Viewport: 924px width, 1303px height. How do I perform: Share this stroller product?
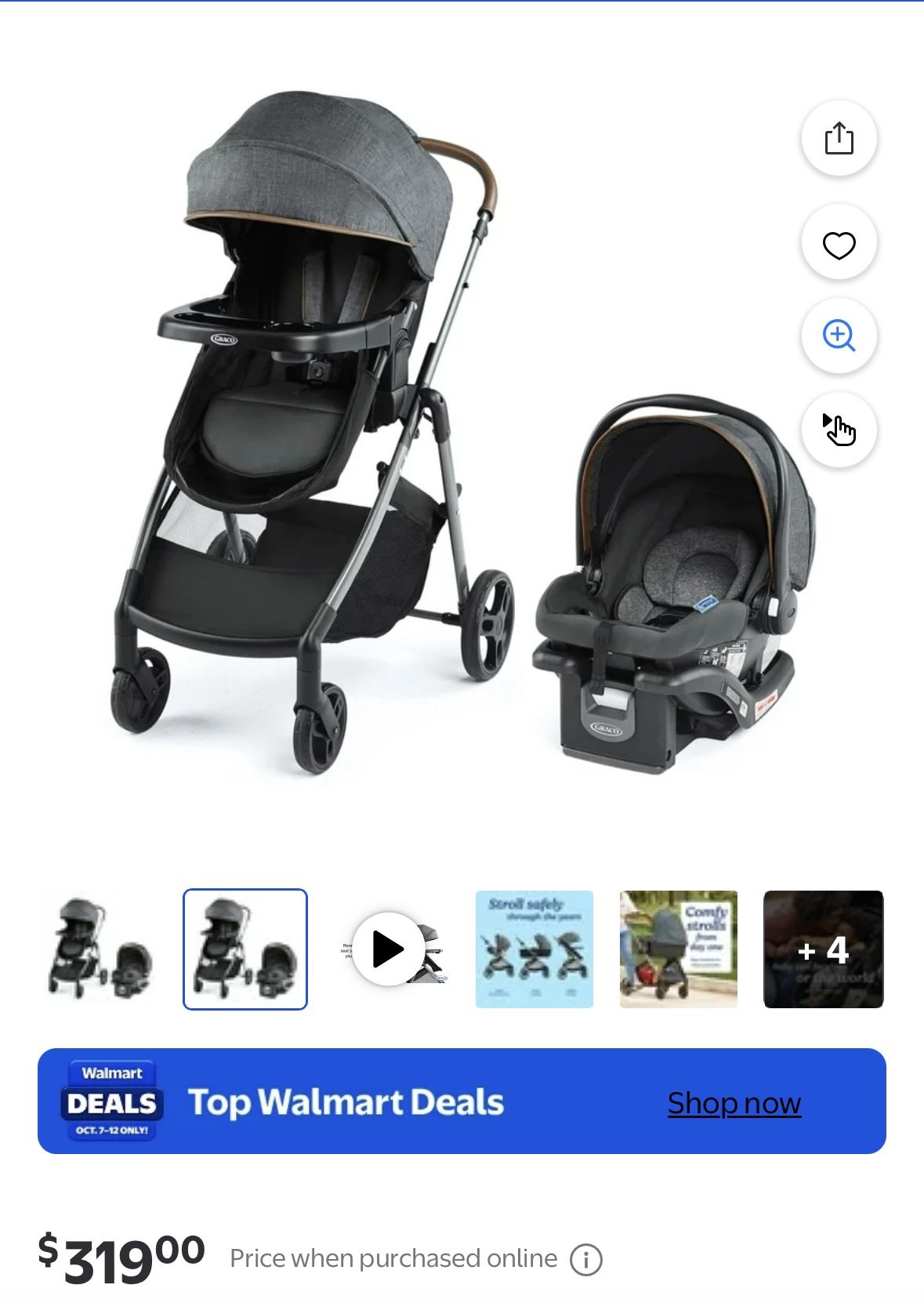tap(839, 138)
